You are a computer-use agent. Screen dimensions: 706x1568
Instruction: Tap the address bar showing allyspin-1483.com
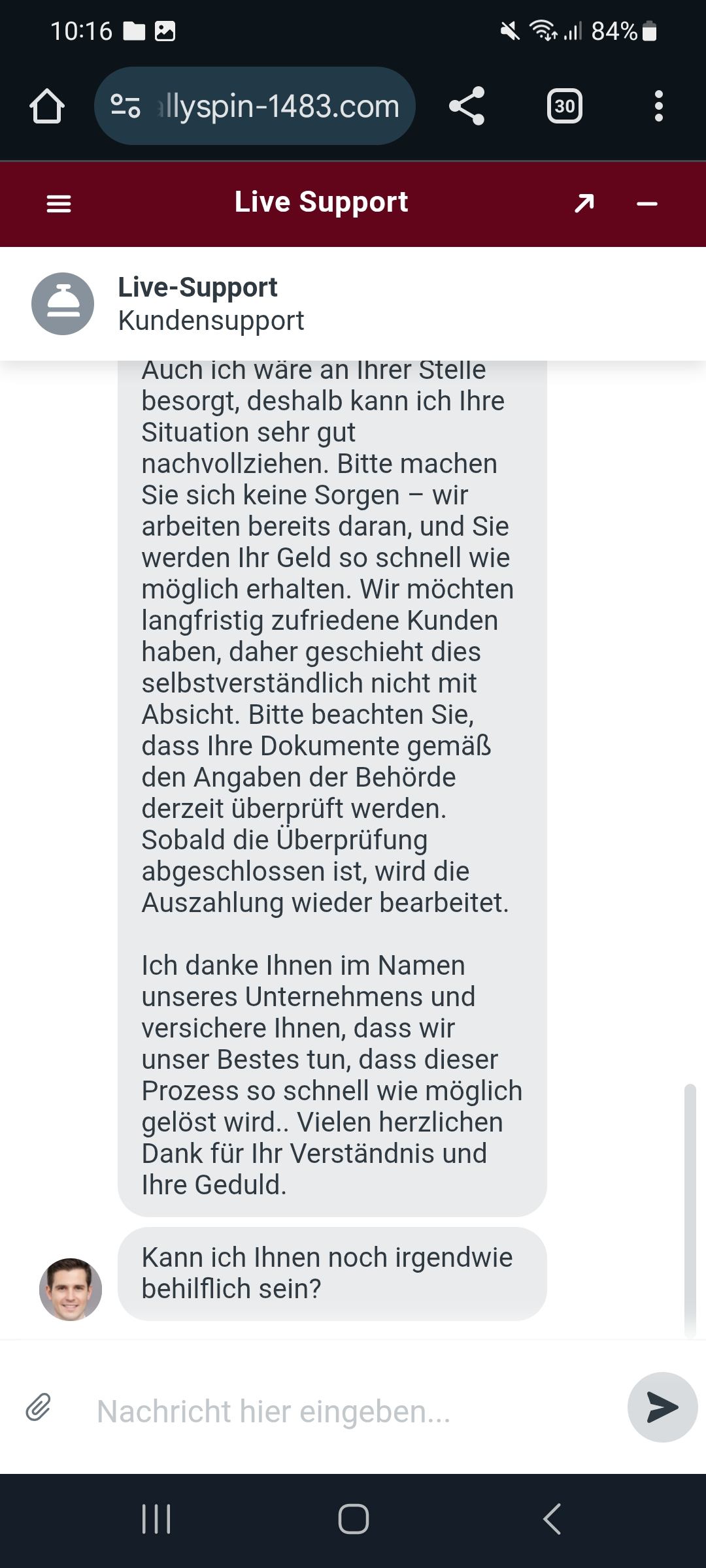point(278,106)
